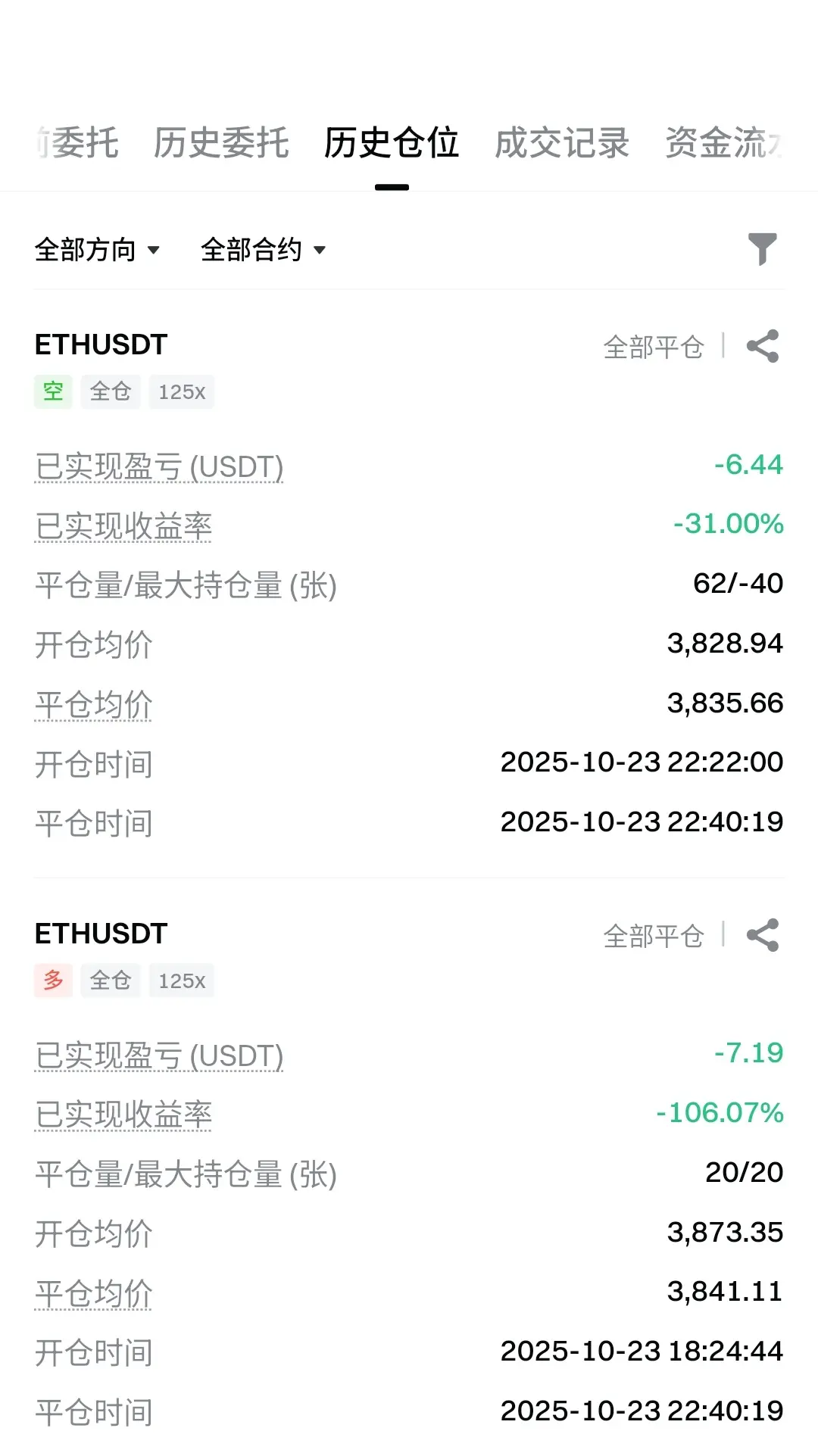Tap 平仓均价 label showing 3,835.66

[94, 704]
